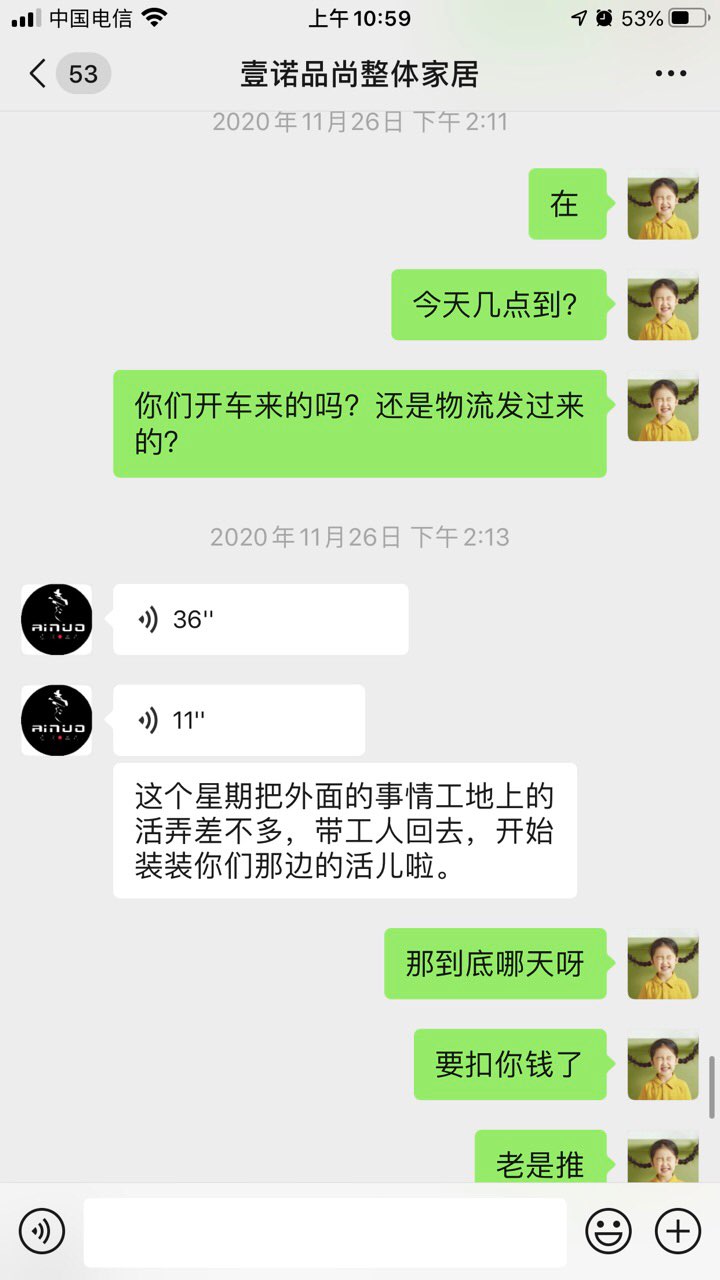Open the contact's avatar beside the 36'' voice message
Screen dimensions: 720x1280
click(57, 620)
